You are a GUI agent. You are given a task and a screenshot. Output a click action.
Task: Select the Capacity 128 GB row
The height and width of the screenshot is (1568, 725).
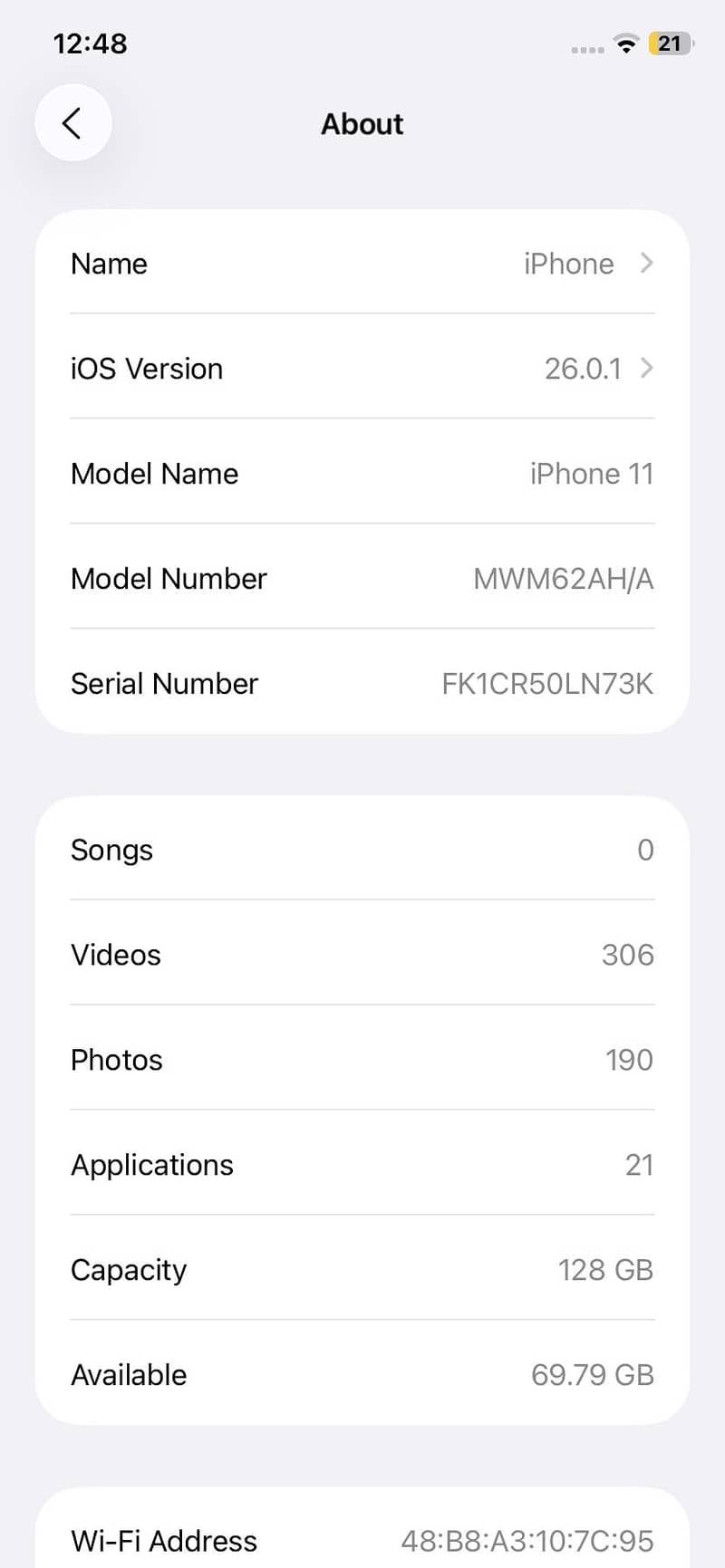[362, 1270]
